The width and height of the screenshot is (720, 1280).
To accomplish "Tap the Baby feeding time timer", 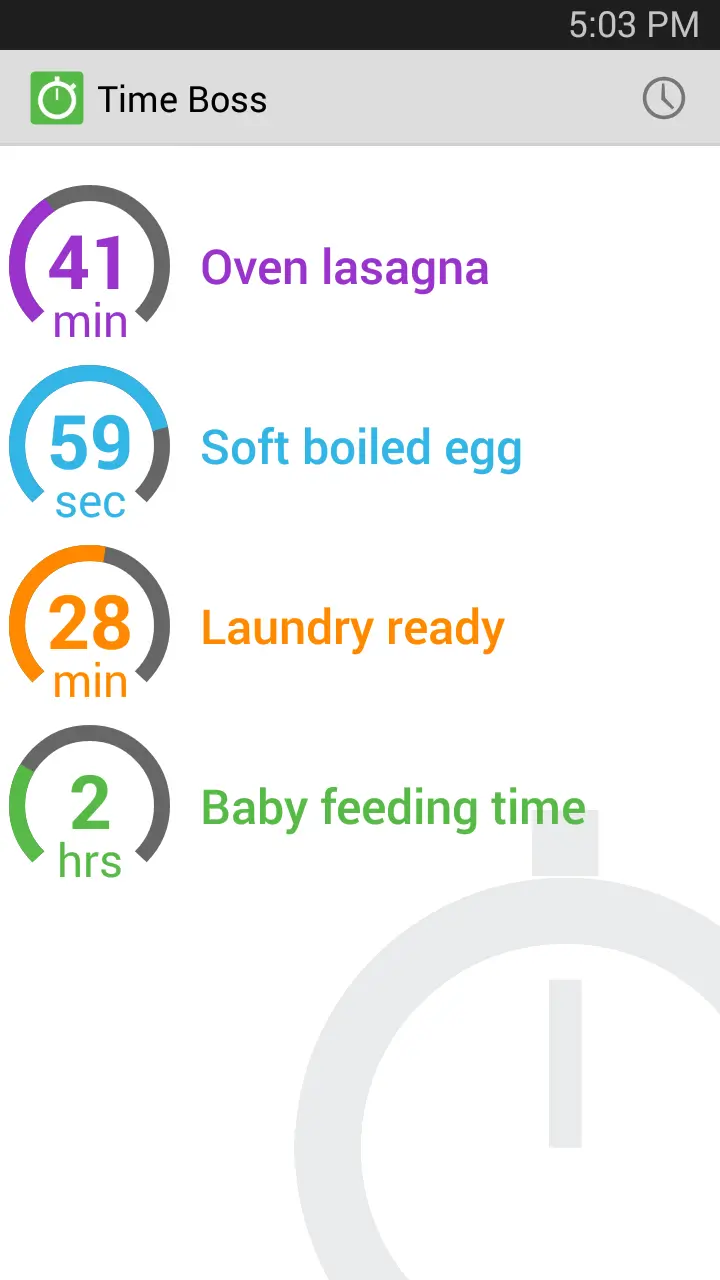I will 360,806.
